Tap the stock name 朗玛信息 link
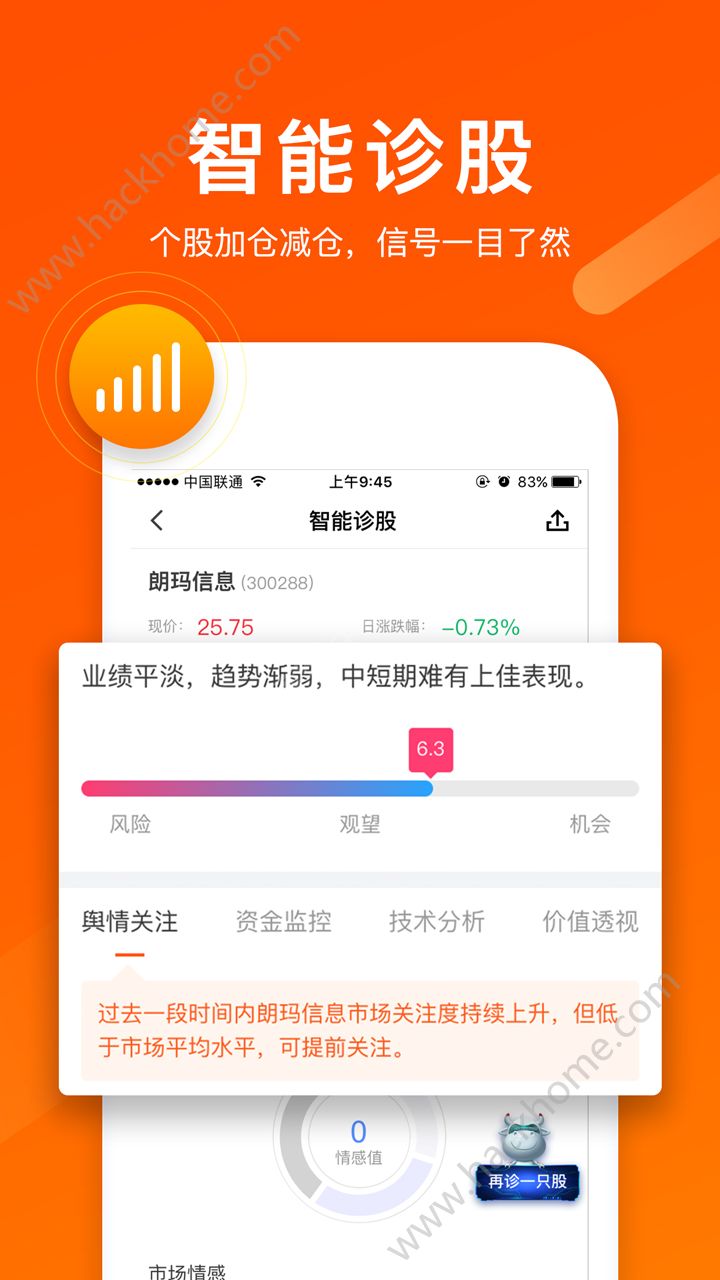 (x=193, y=582)
